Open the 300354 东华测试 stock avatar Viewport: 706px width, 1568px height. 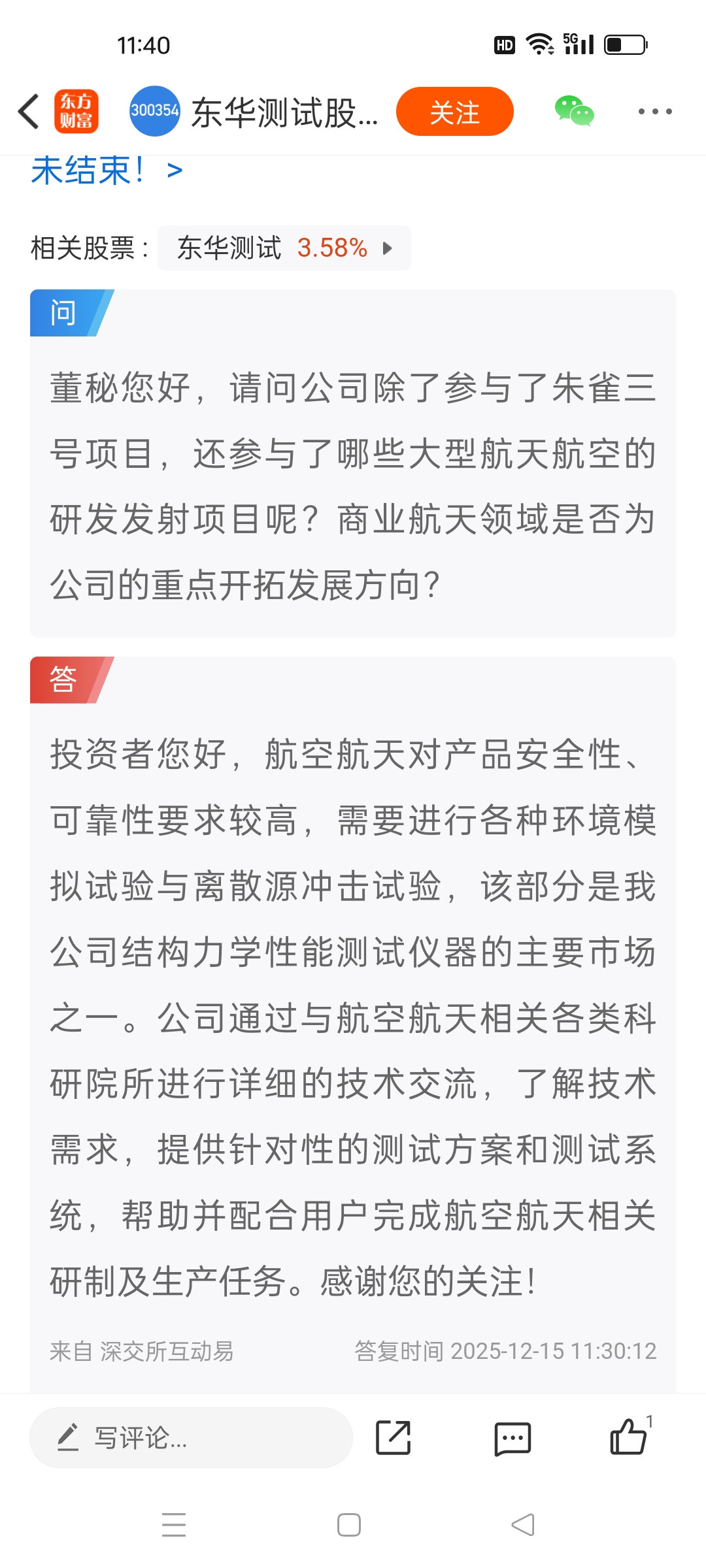[154, 111]
